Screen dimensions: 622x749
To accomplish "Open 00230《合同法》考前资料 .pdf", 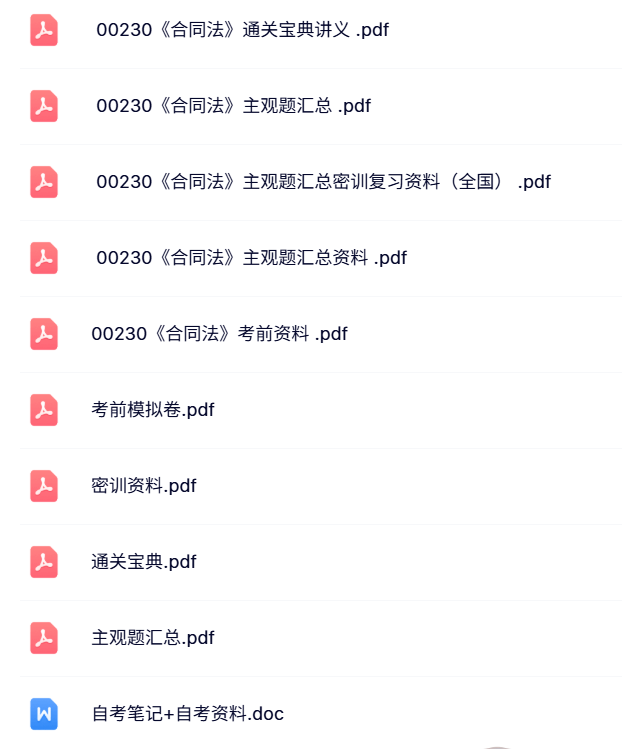I will point(219,334).
